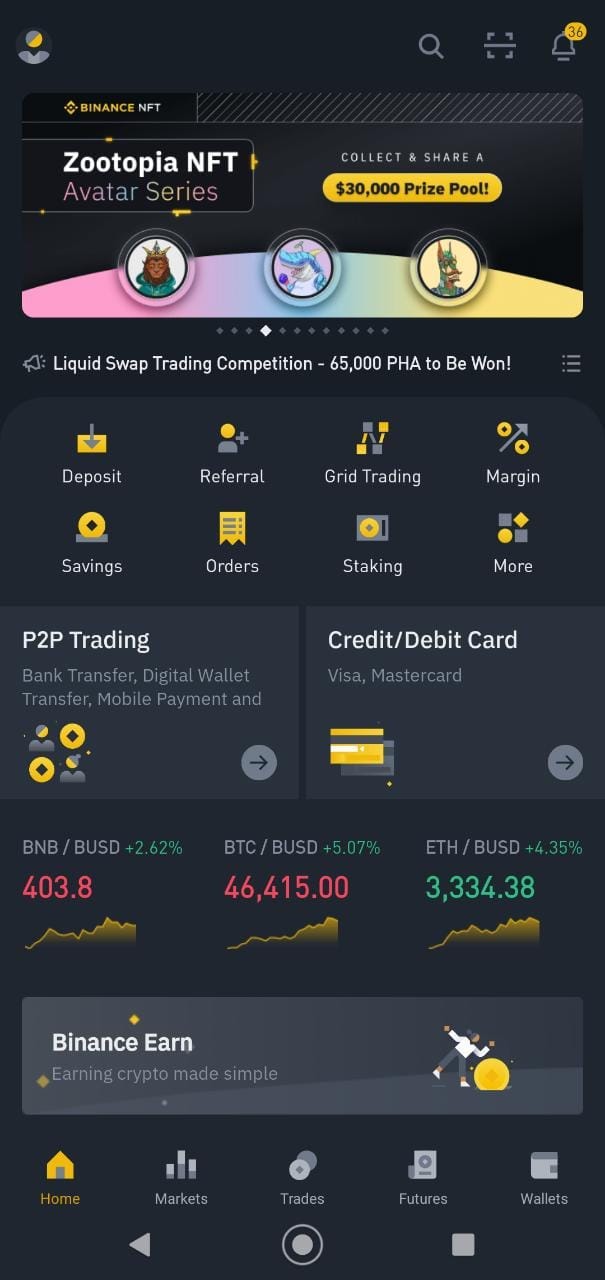Open Savings
The height and width of the screenshot is (1280, 605).
[x=92, y=543]
